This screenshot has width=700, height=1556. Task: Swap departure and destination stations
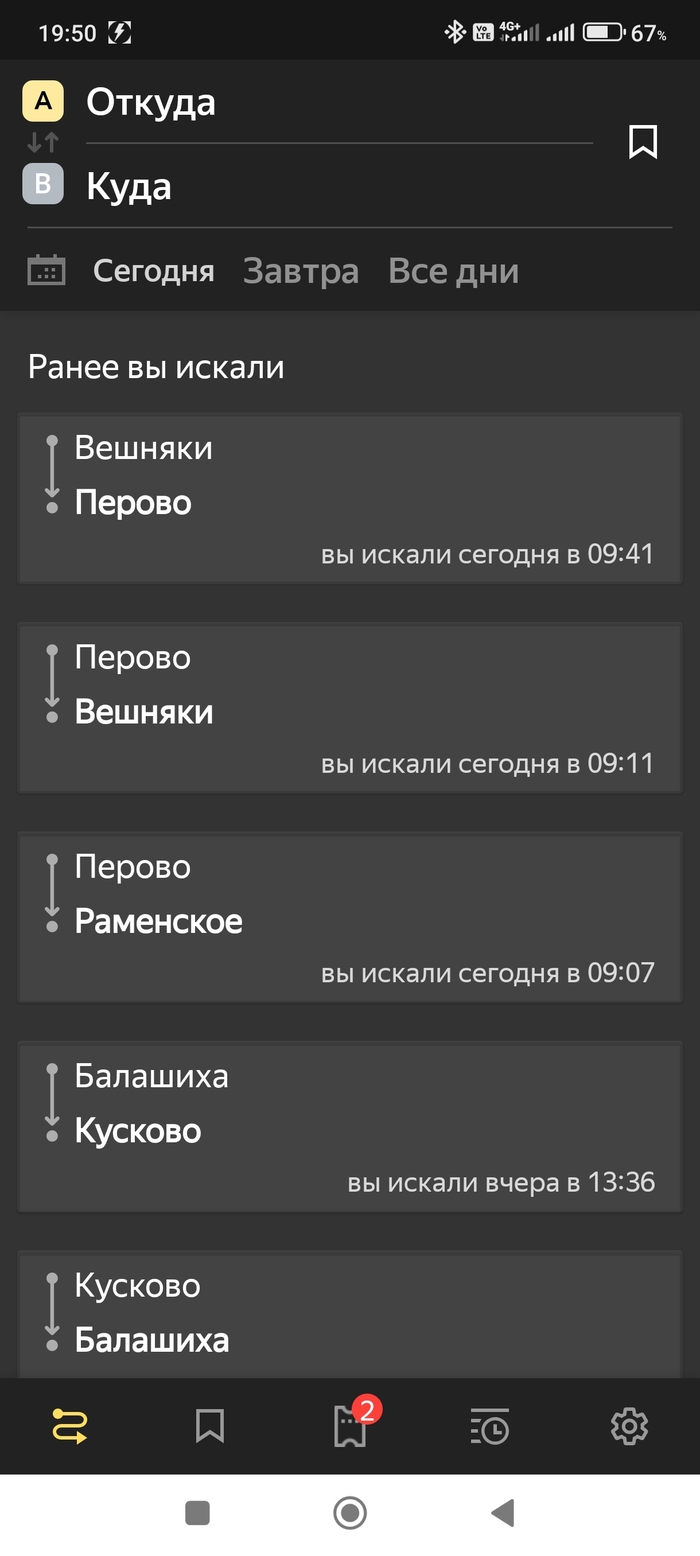pos(43,142)
